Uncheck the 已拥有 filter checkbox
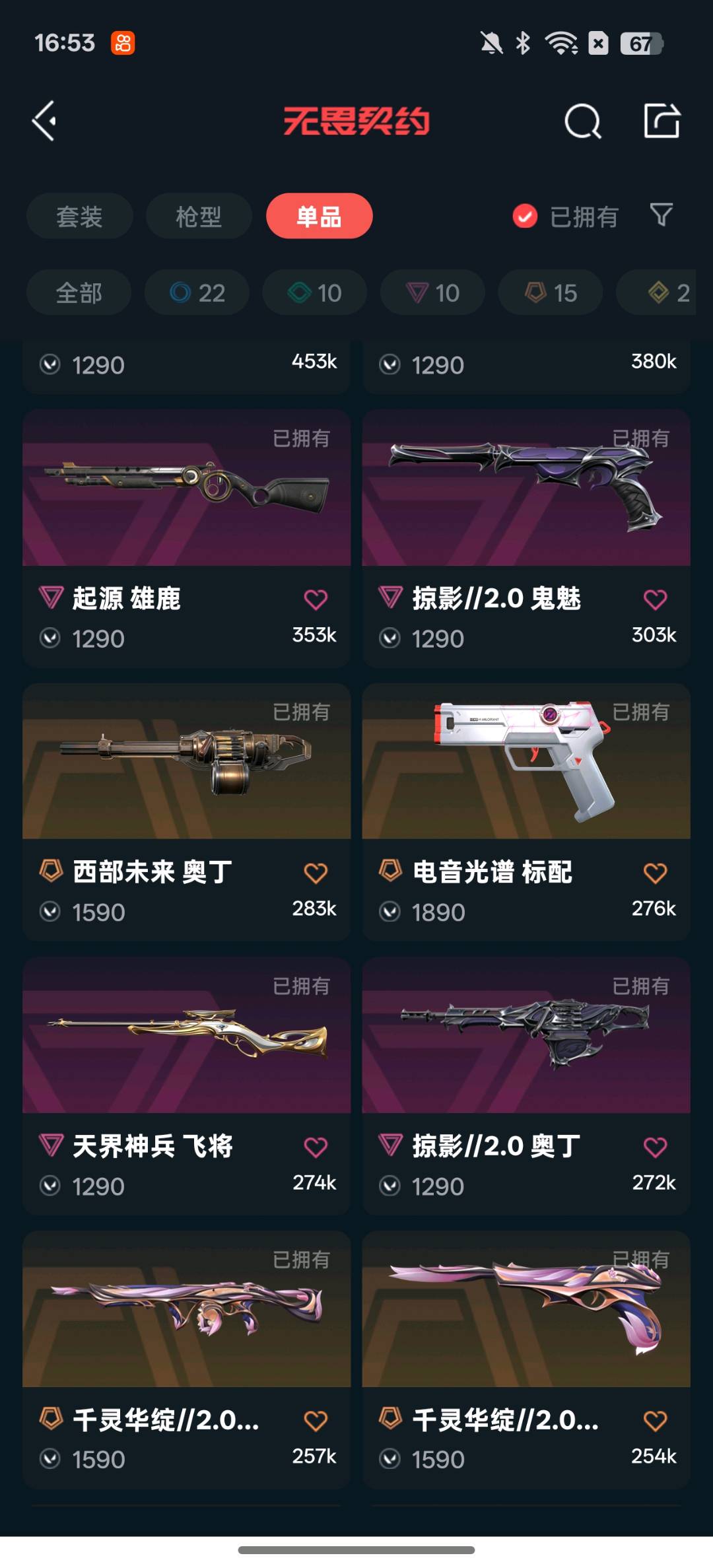 point(526,217)
